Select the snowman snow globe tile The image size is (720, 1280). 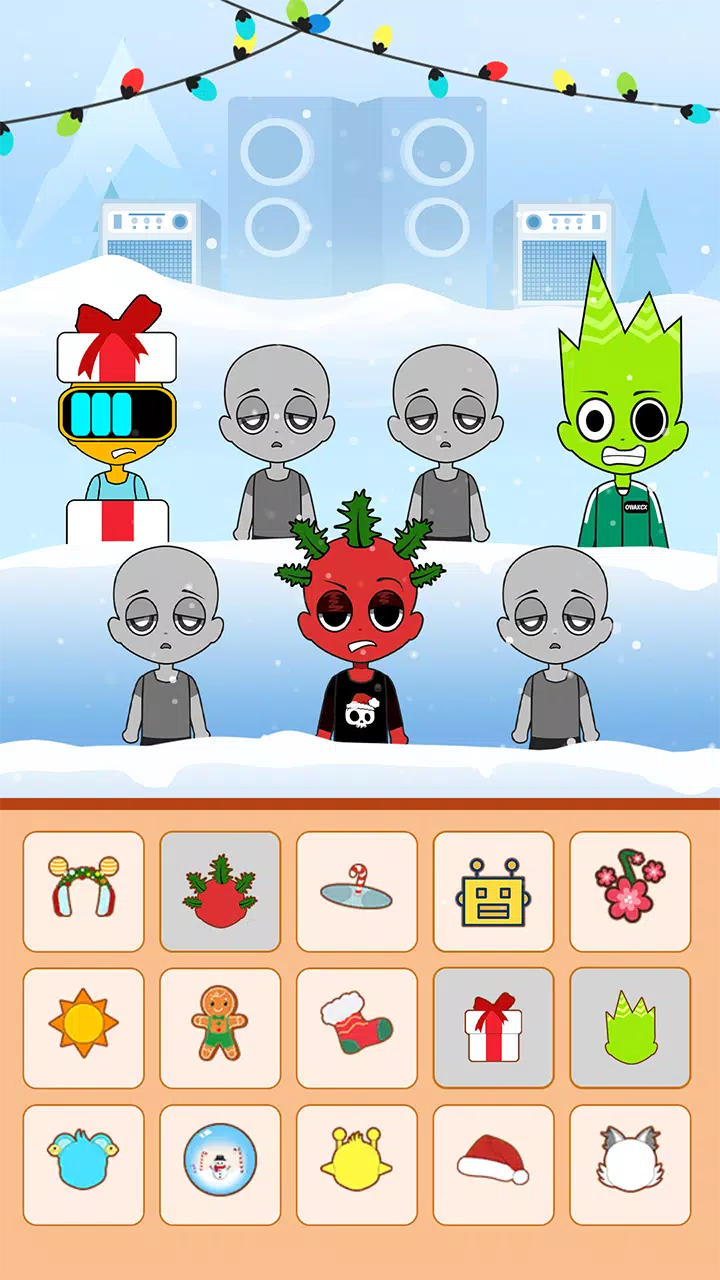coord(220,1165)
